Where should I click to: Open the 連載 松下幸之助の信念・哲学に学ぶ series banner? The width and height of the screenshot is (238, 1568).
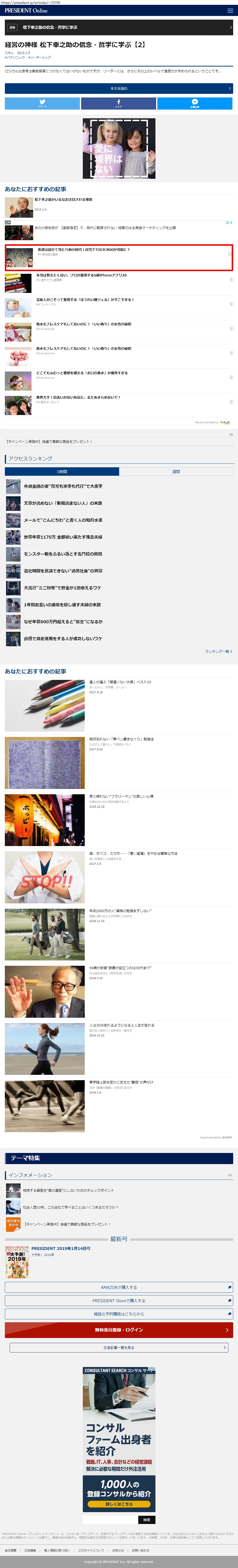119,27
